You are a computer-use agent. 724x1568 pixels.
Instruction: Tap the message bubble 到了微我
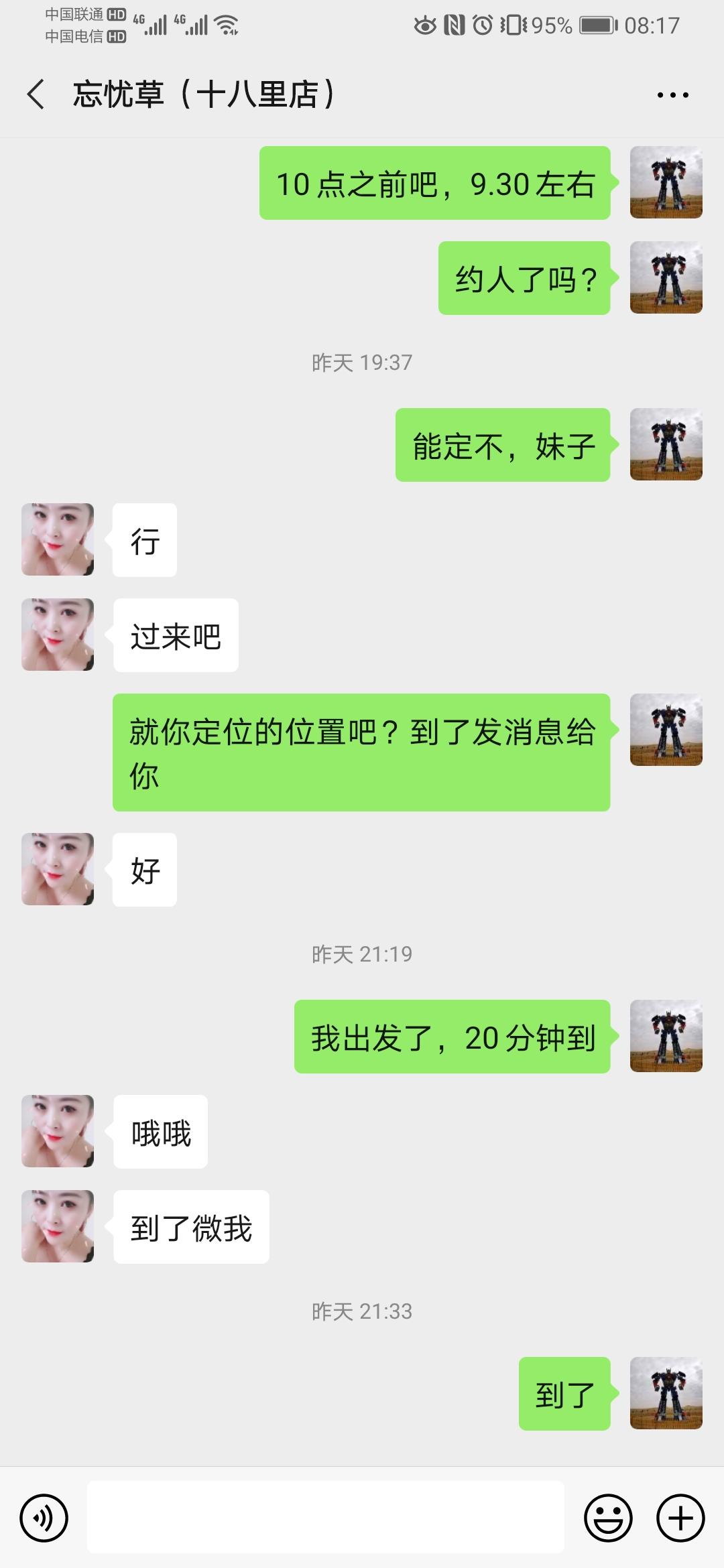(x=191, y=1227)
